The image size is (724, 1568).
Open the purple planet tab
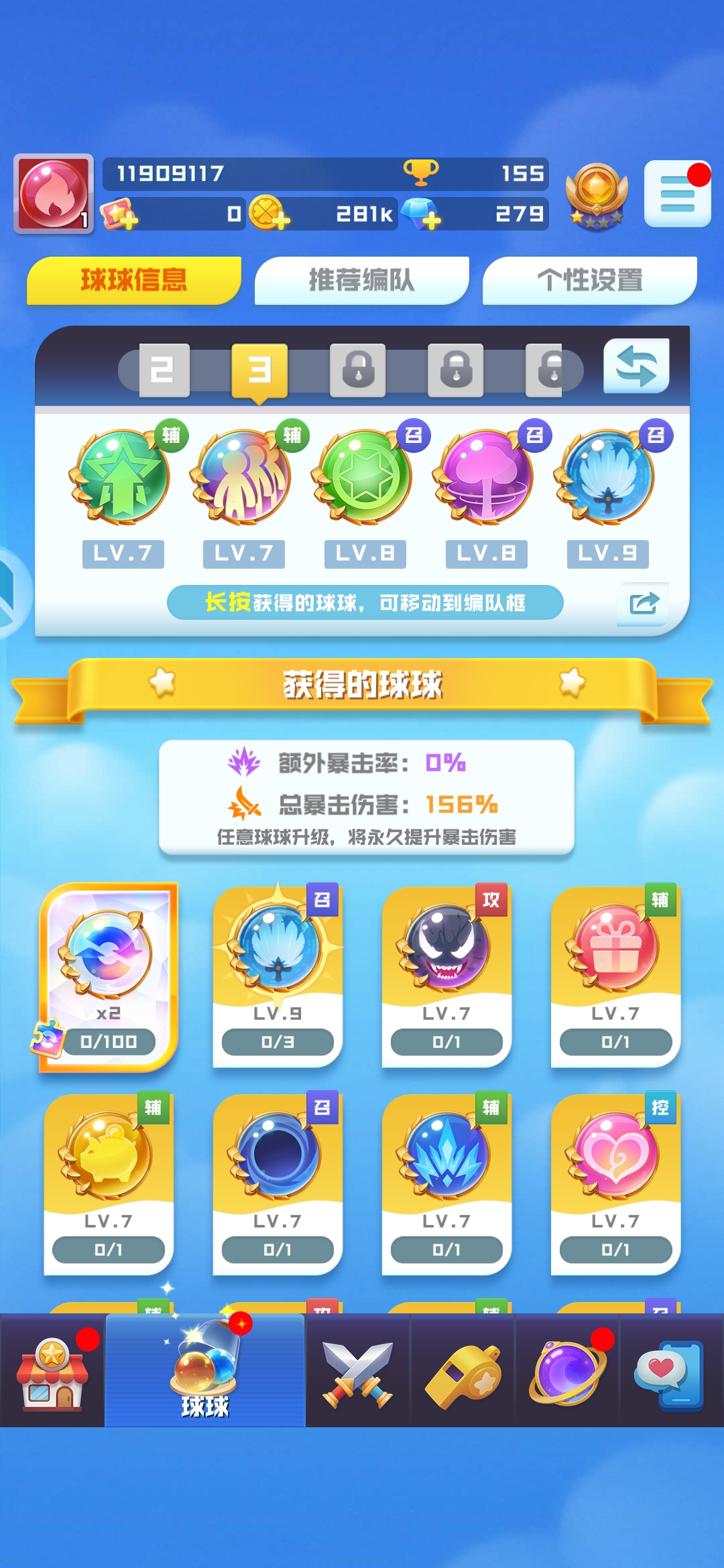tap(567, 1371)
